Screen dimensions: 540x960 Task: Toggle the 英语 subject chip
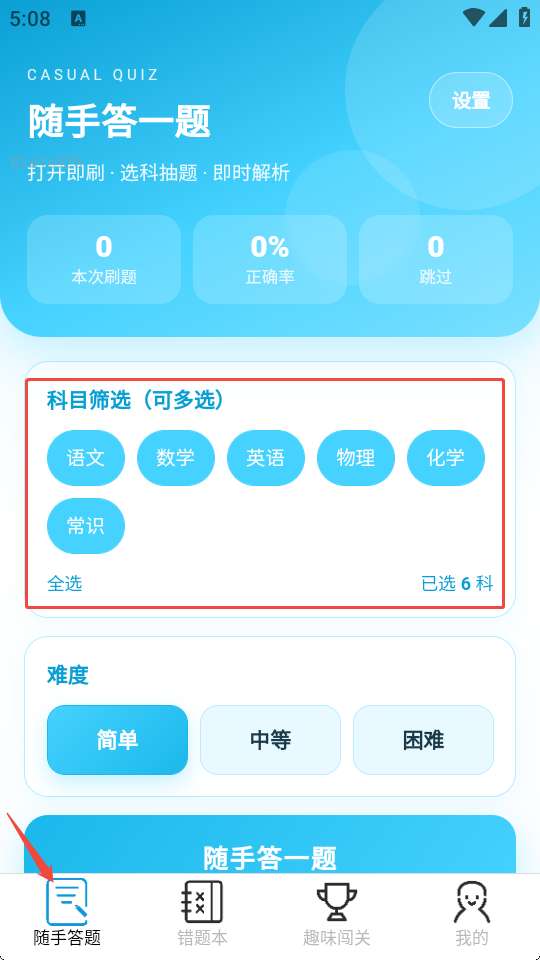click(266, 458)
